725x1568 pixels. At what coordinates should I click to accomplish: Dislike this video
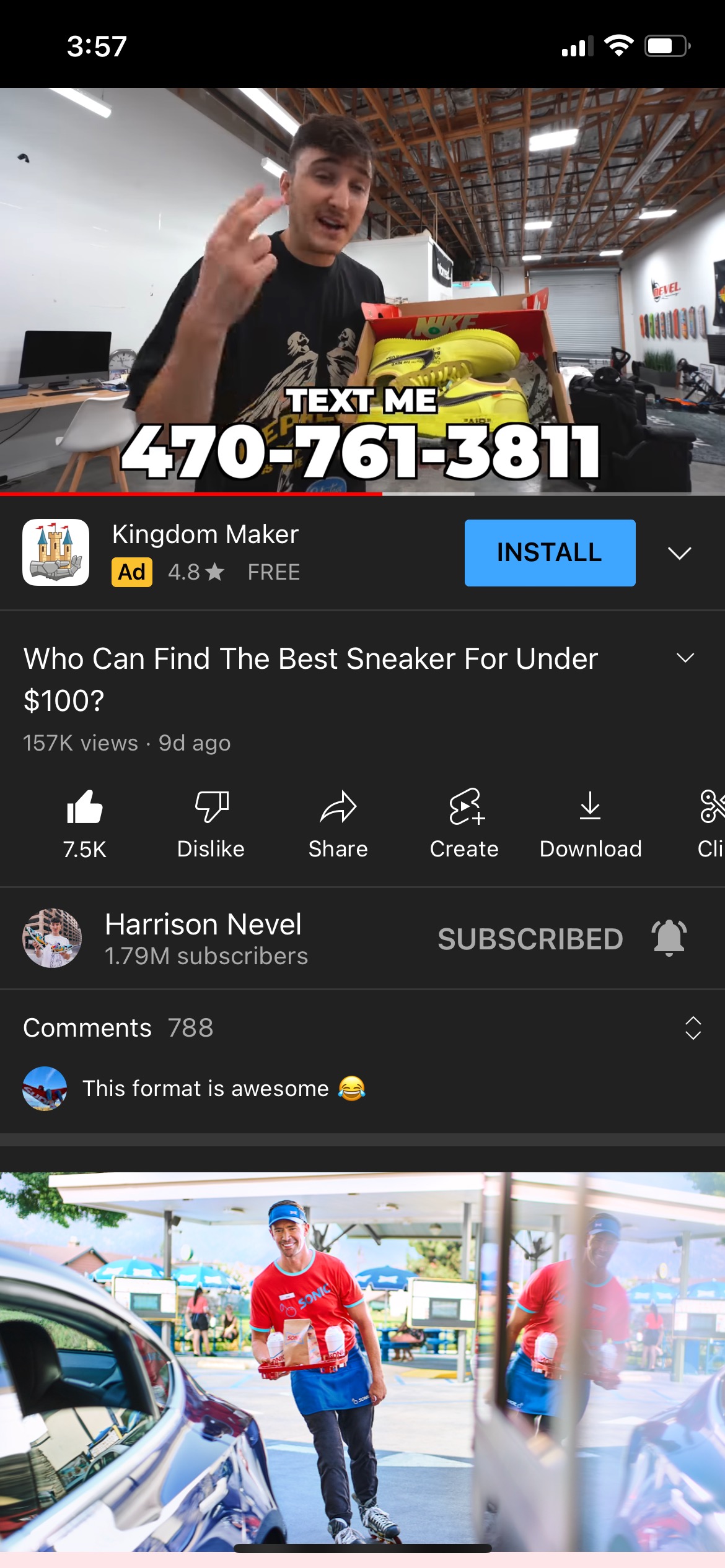pos(211,824)
